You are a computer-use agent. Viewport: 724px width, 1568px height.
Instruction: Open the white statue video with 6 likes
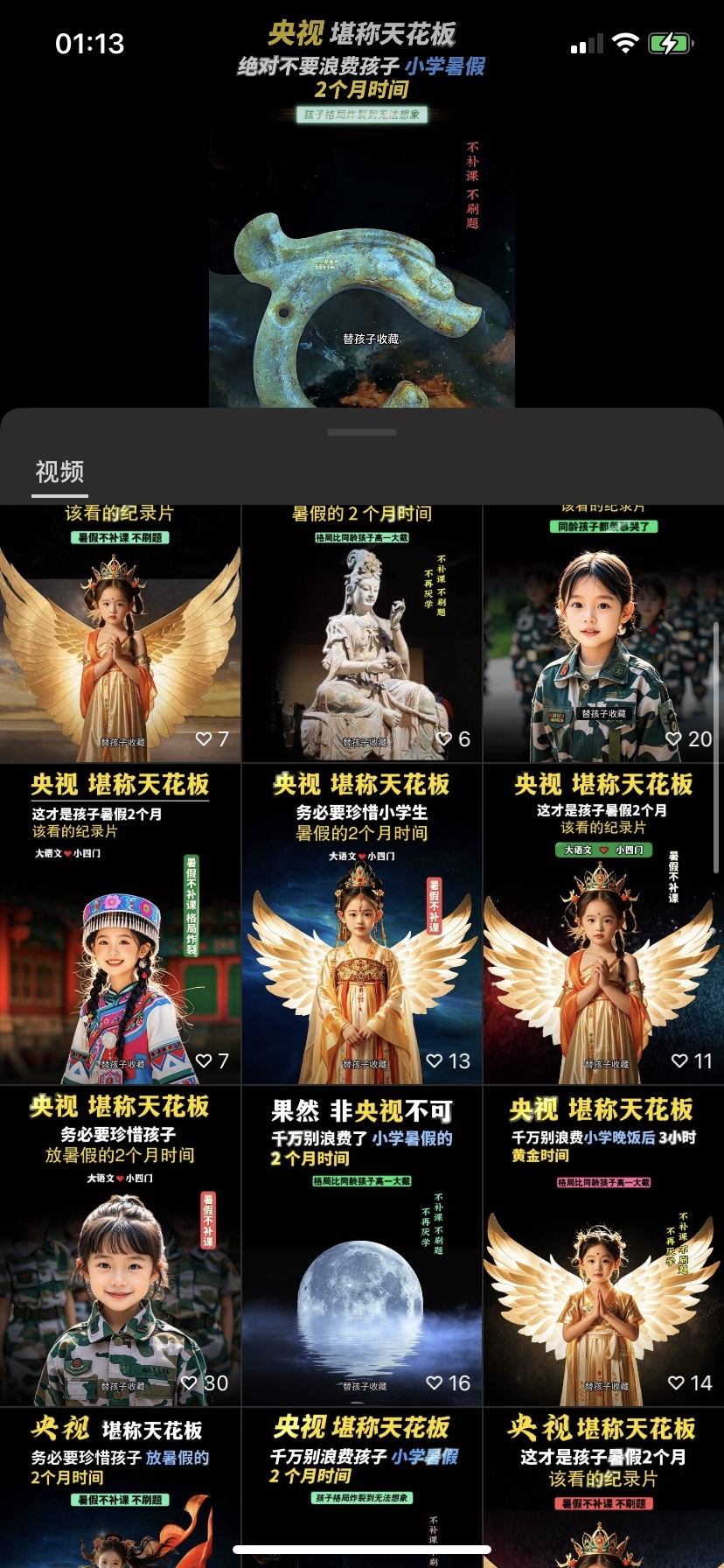[x=361, y=639]
